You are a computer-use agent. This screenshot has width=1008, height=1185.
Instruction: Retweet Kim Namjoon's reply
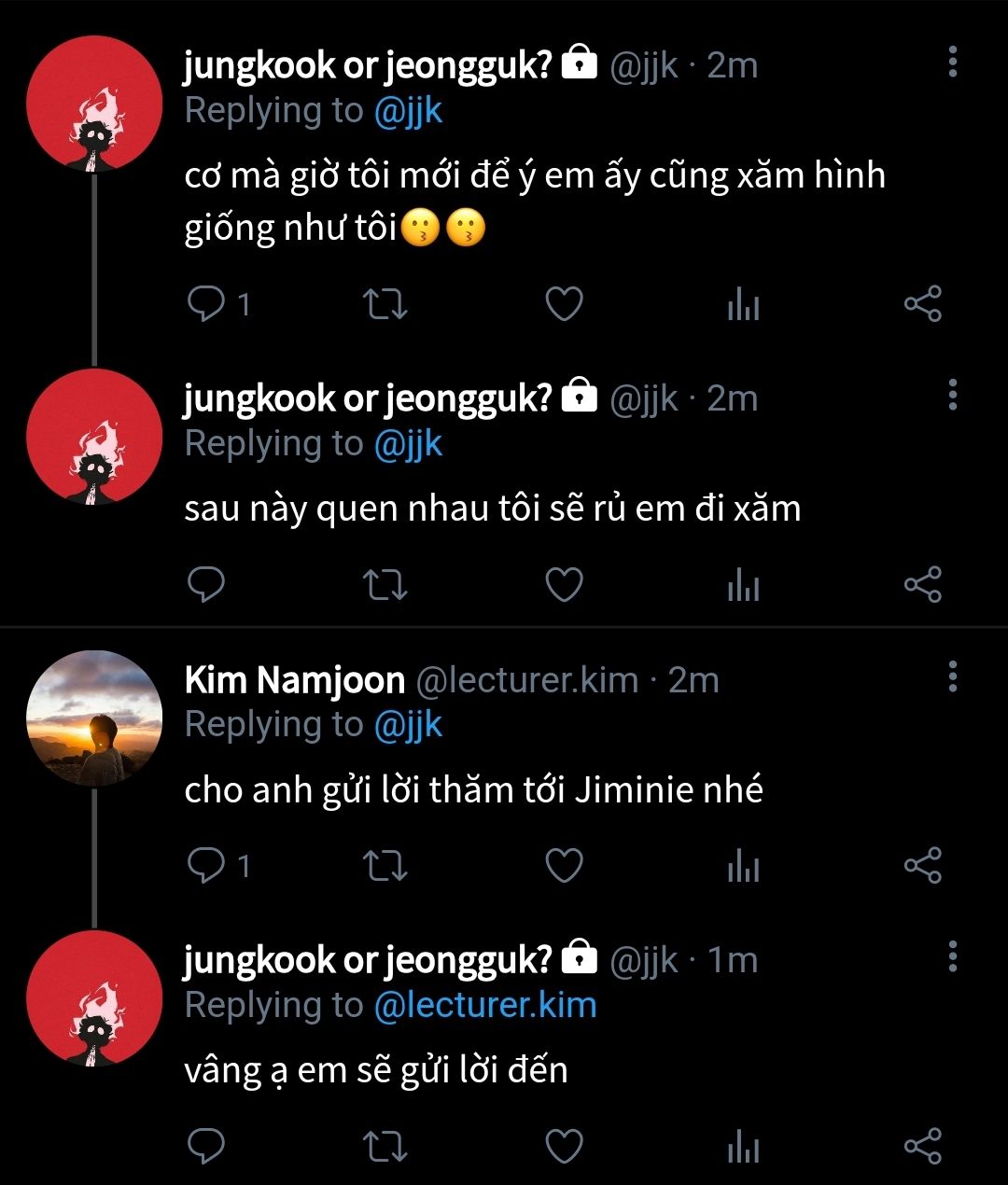point(385,866)
